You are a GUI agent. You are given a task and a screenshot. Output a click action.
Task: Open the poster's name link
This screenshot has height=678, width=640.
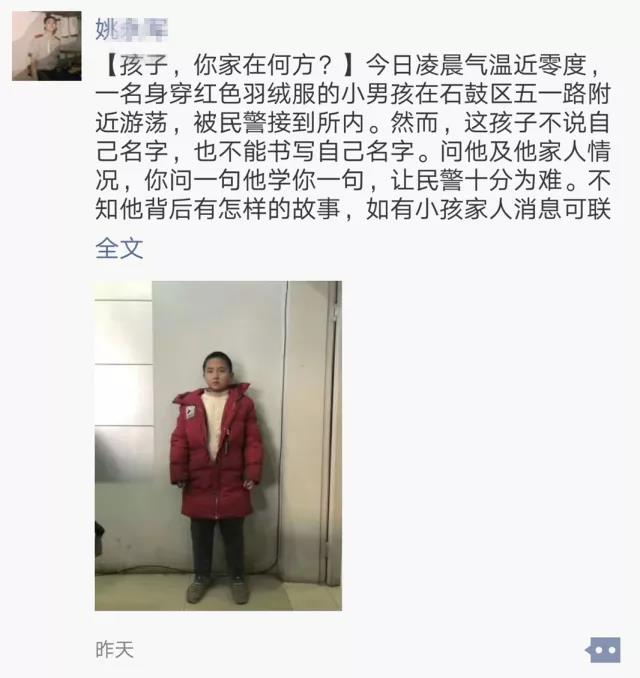click(x=131, y=29)
